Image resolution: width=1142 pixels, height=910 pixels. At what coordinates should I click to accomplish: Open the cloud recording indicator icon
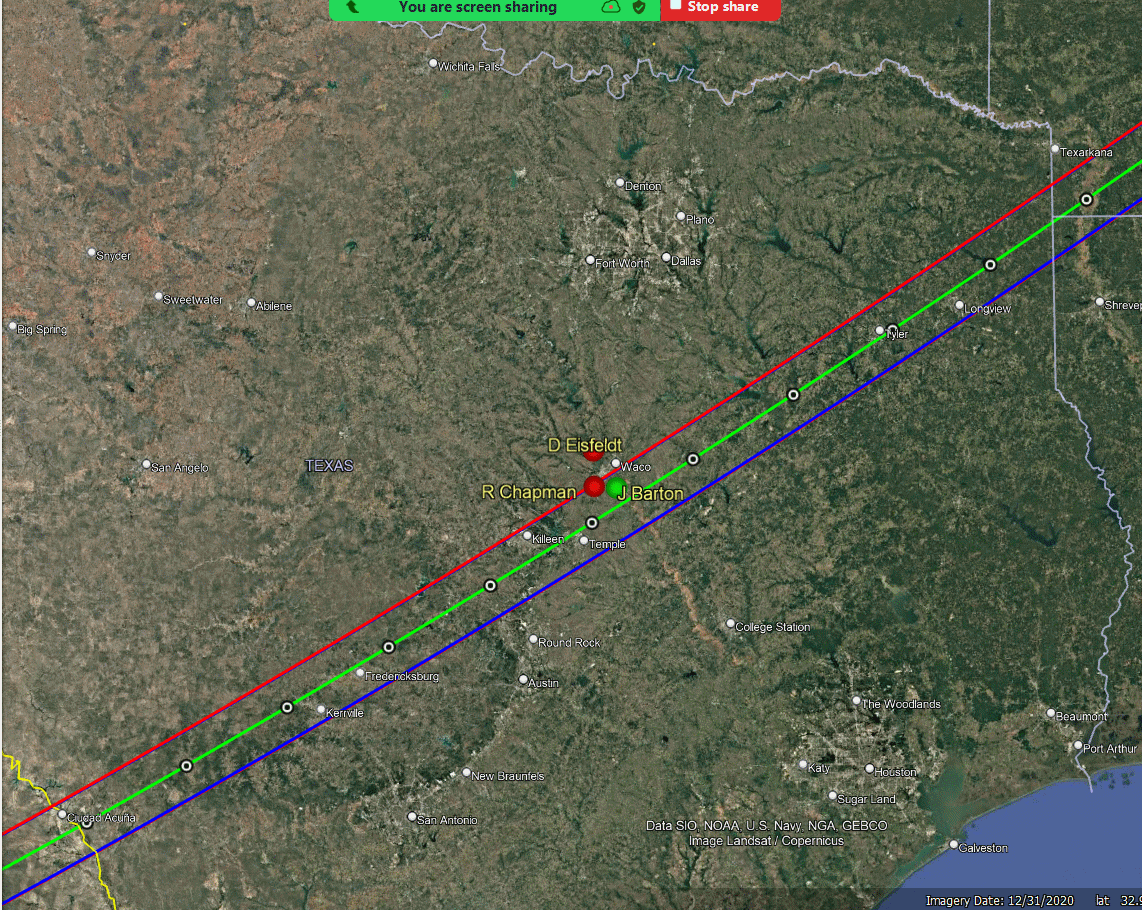[612, 7]
